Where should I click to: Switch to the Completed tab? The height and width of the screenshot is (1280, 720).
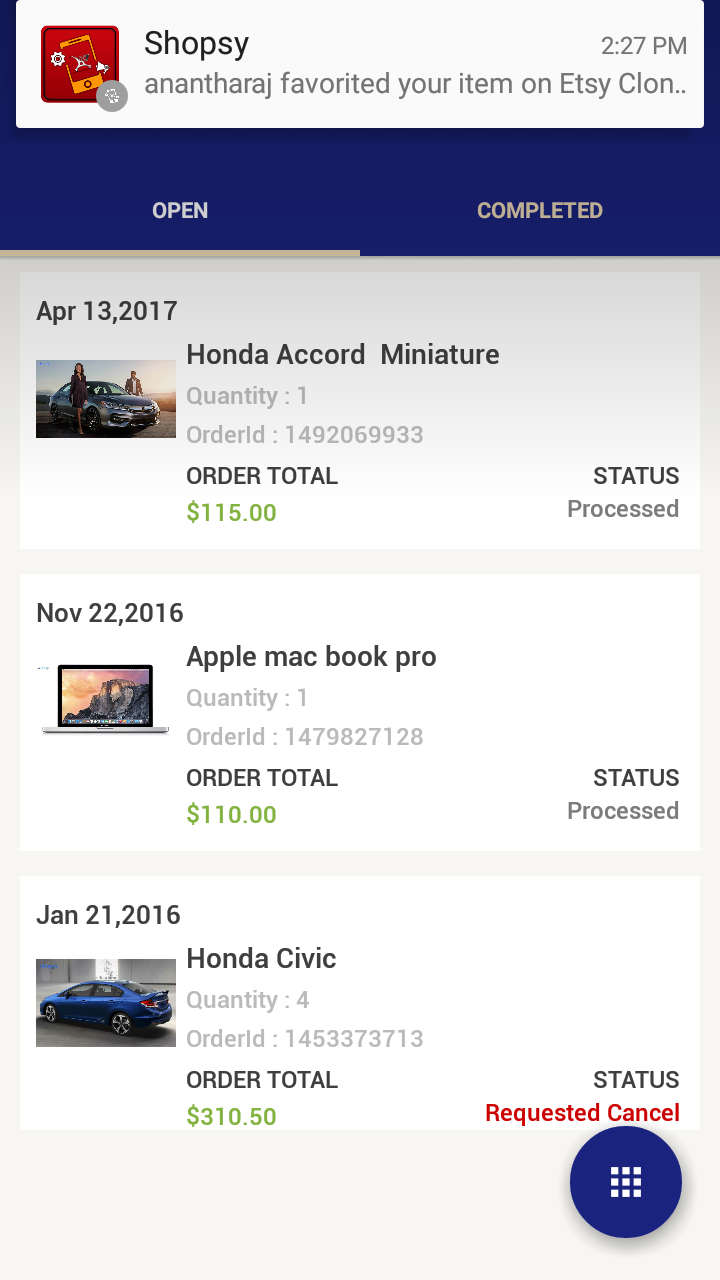[540, 211]
